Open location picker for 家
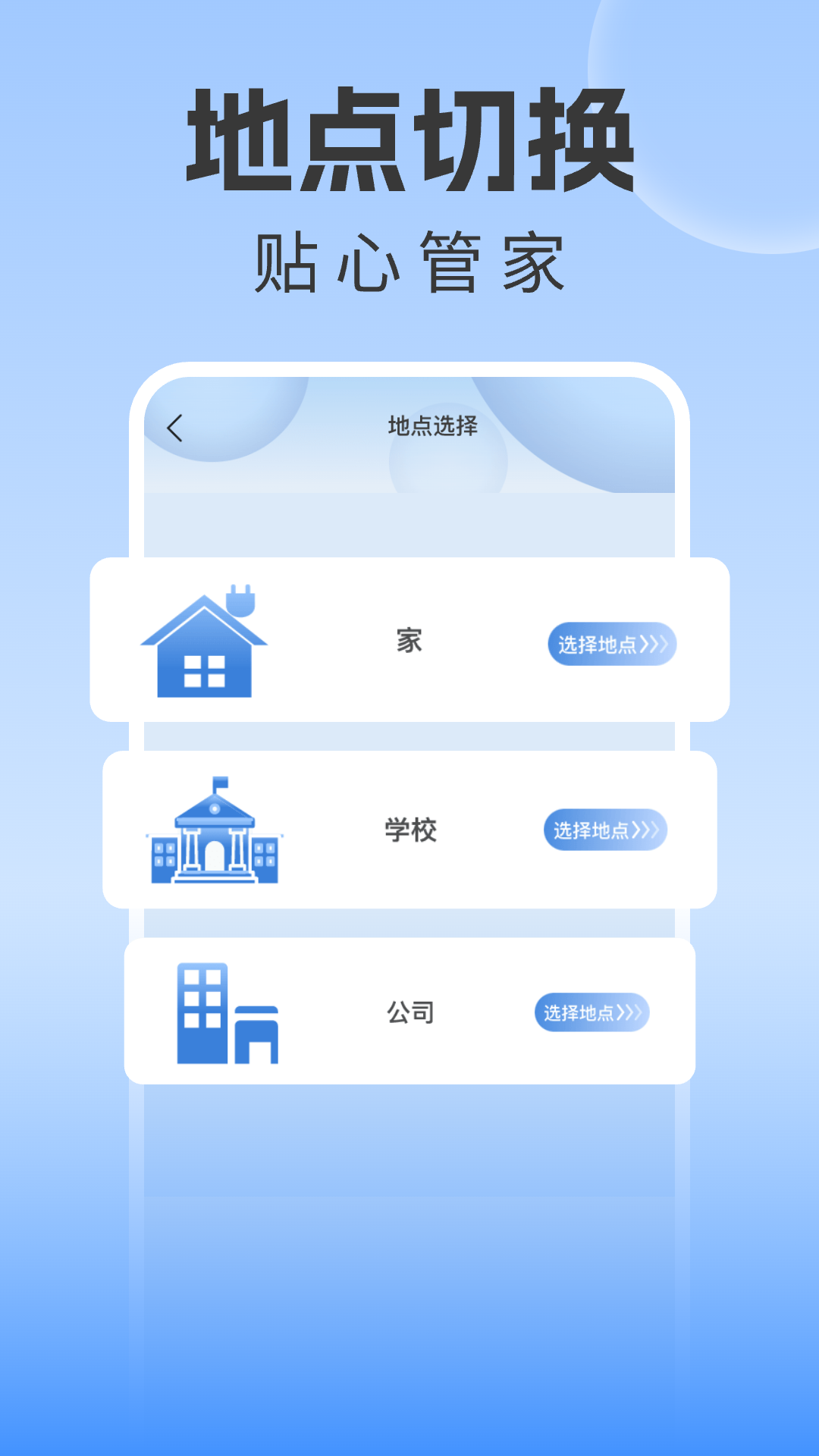The width and height of the screenshot is (819, 1456). pos(611,642)
